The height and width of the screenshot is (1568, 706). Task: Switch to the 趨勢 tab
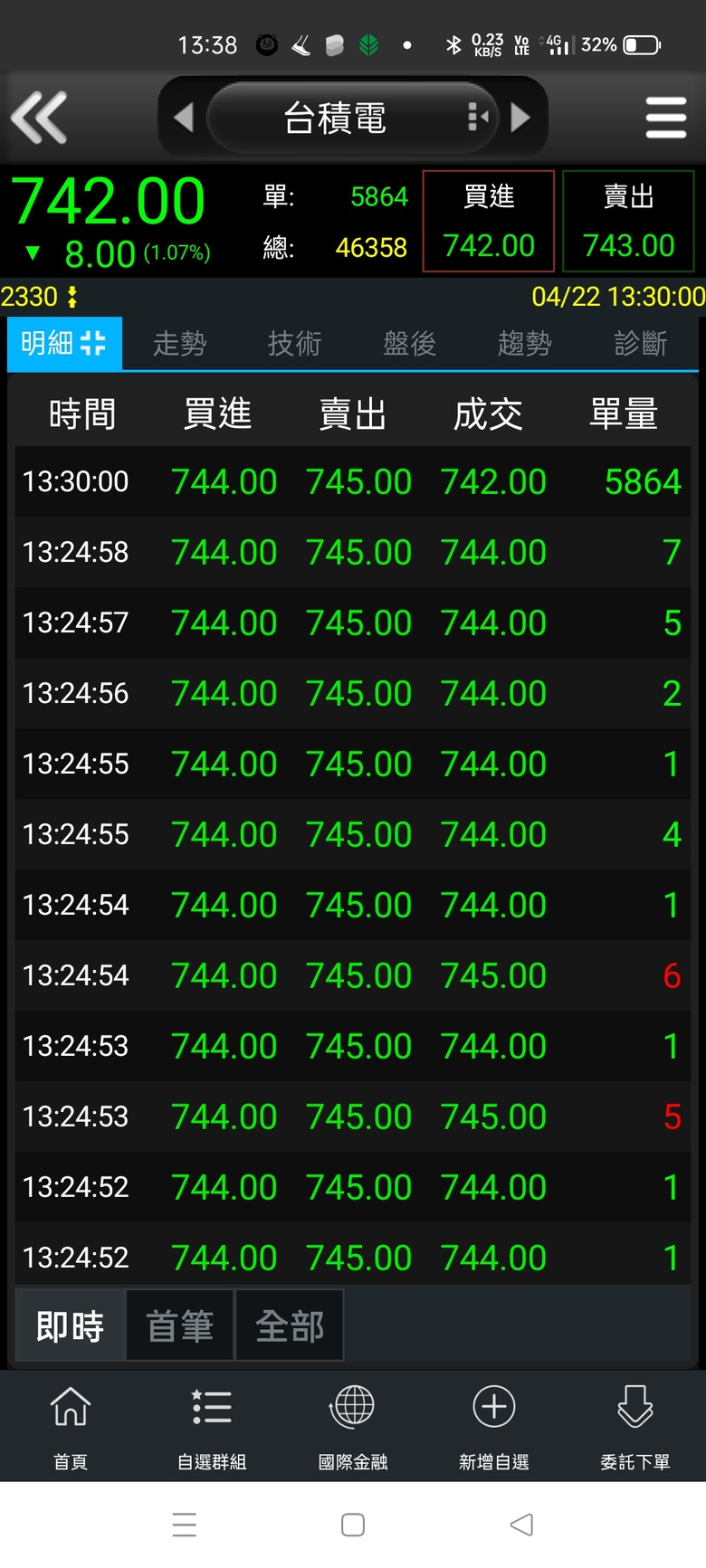point(524,343)
